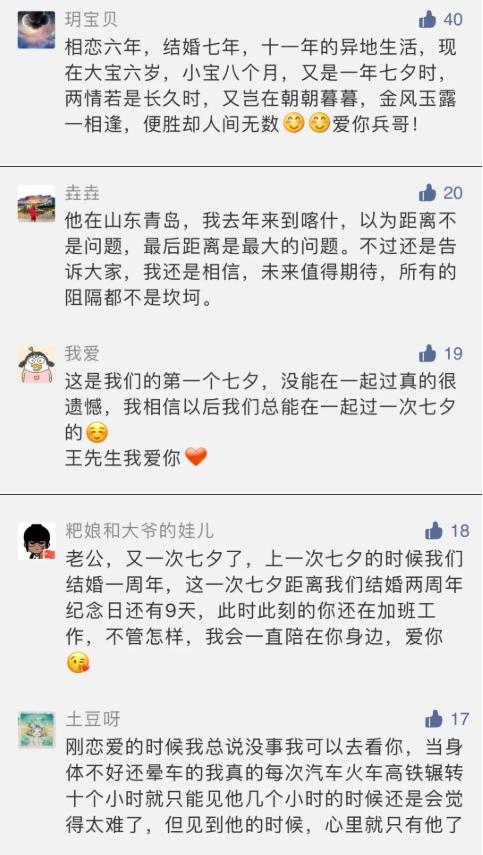Like the comment from 我爱
Image resolution: width=483 pixels, height=855 pixels.
coord(427,353)
